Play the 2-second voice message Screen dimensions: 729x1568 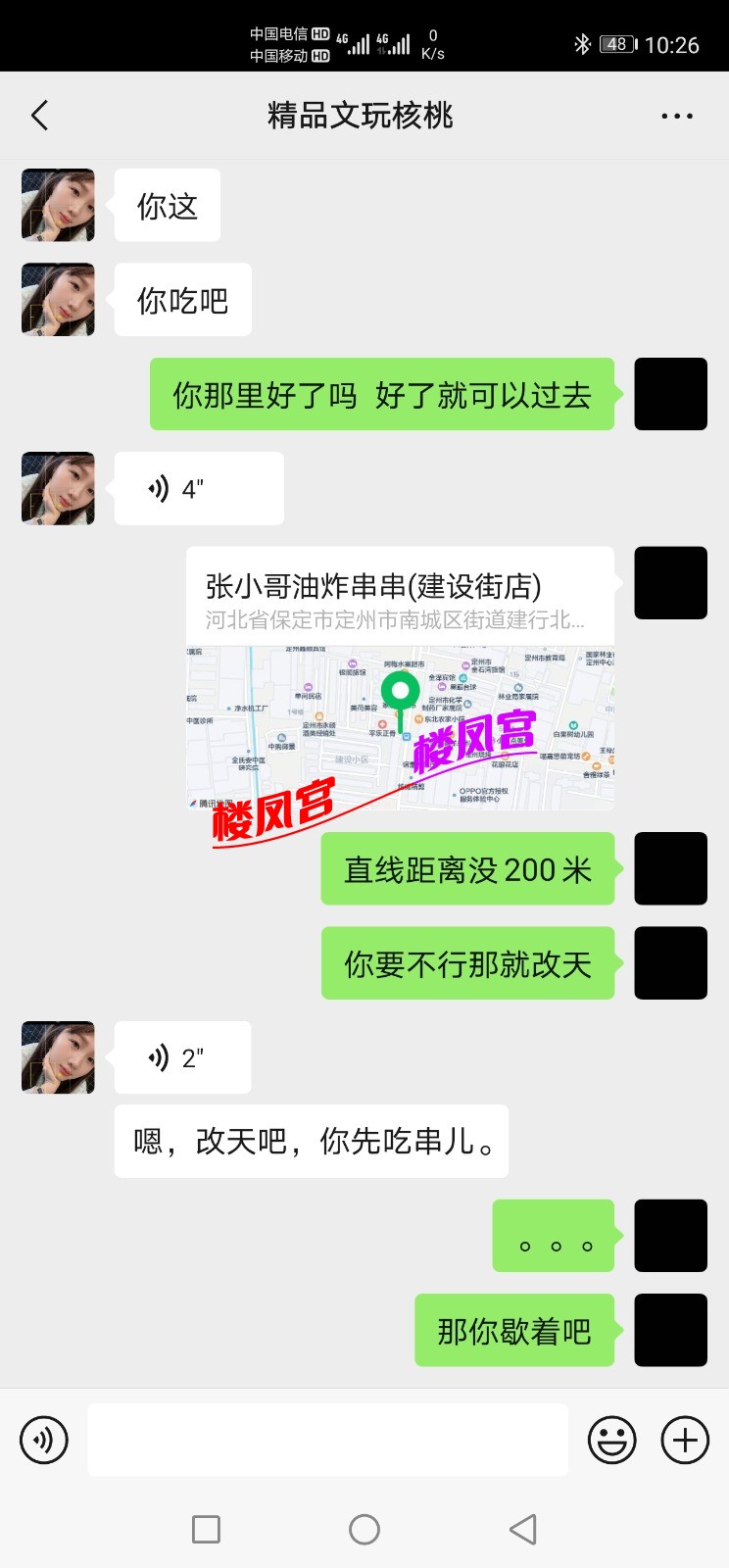click(x=181, y=1056)
